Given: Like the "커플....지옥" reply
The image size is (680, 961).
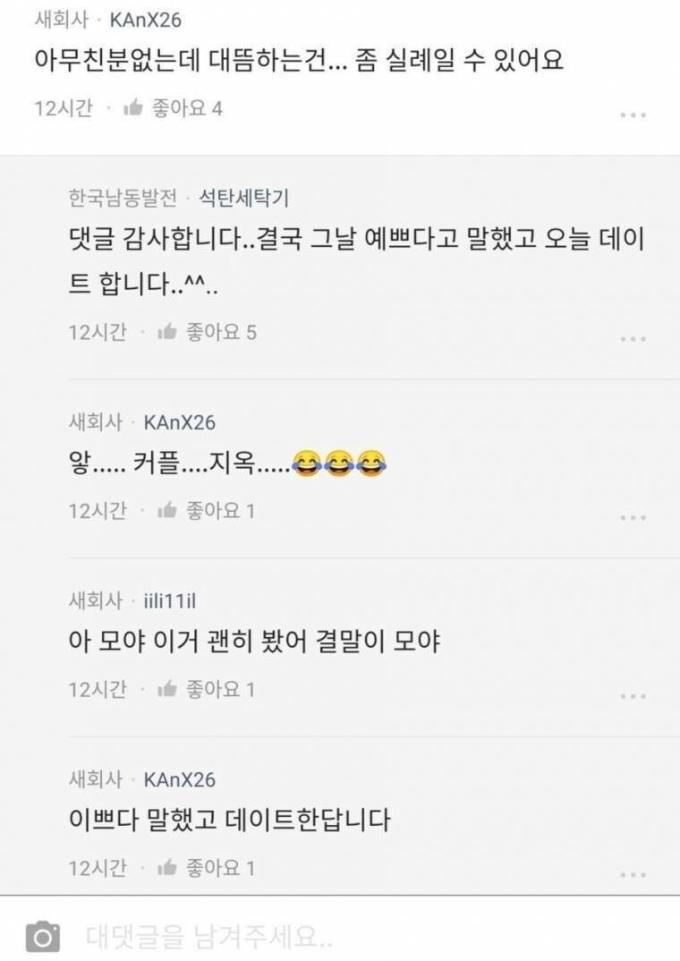Looking at the screenshot, I should pyautogui.click(x=206, y=511).
